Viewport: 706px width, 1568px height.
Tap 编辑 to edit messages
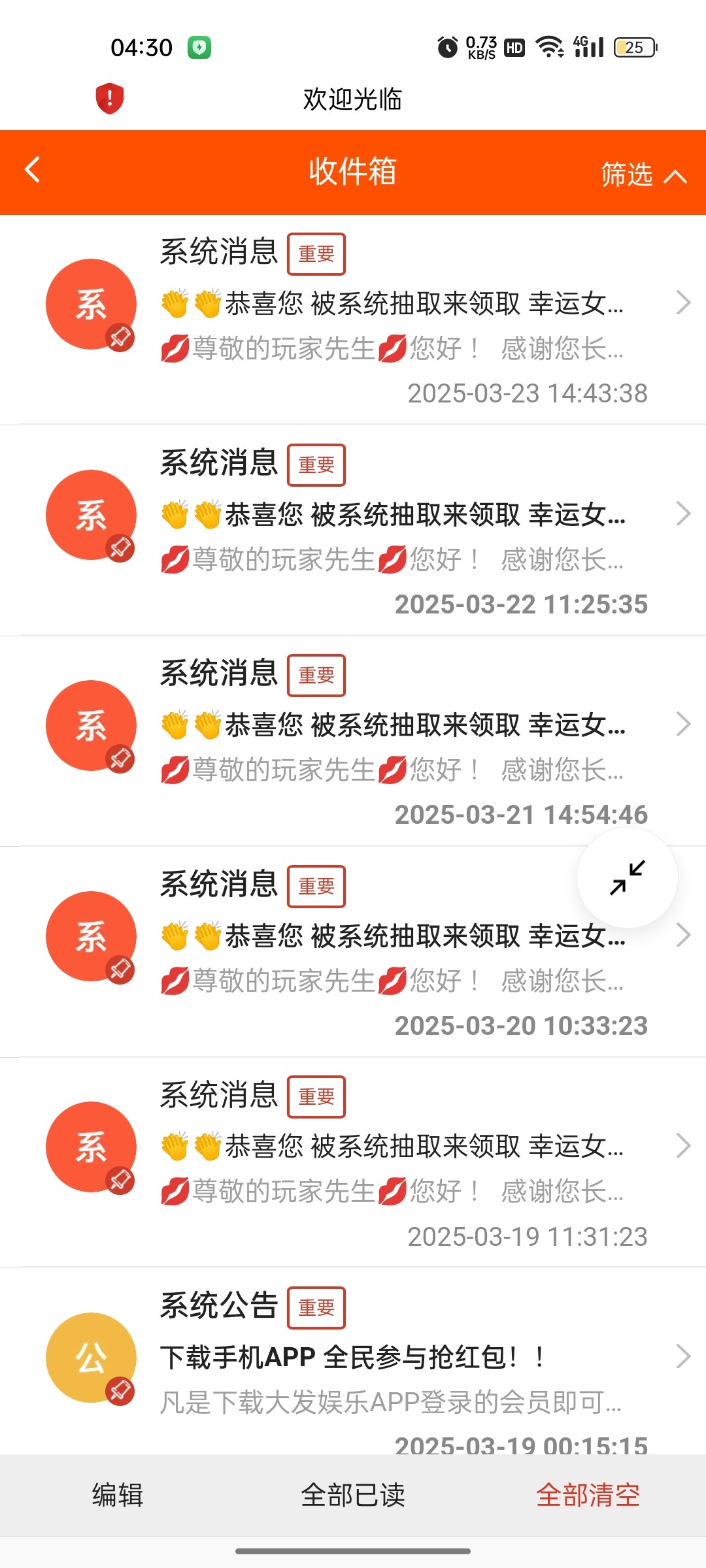(118, 1495)
